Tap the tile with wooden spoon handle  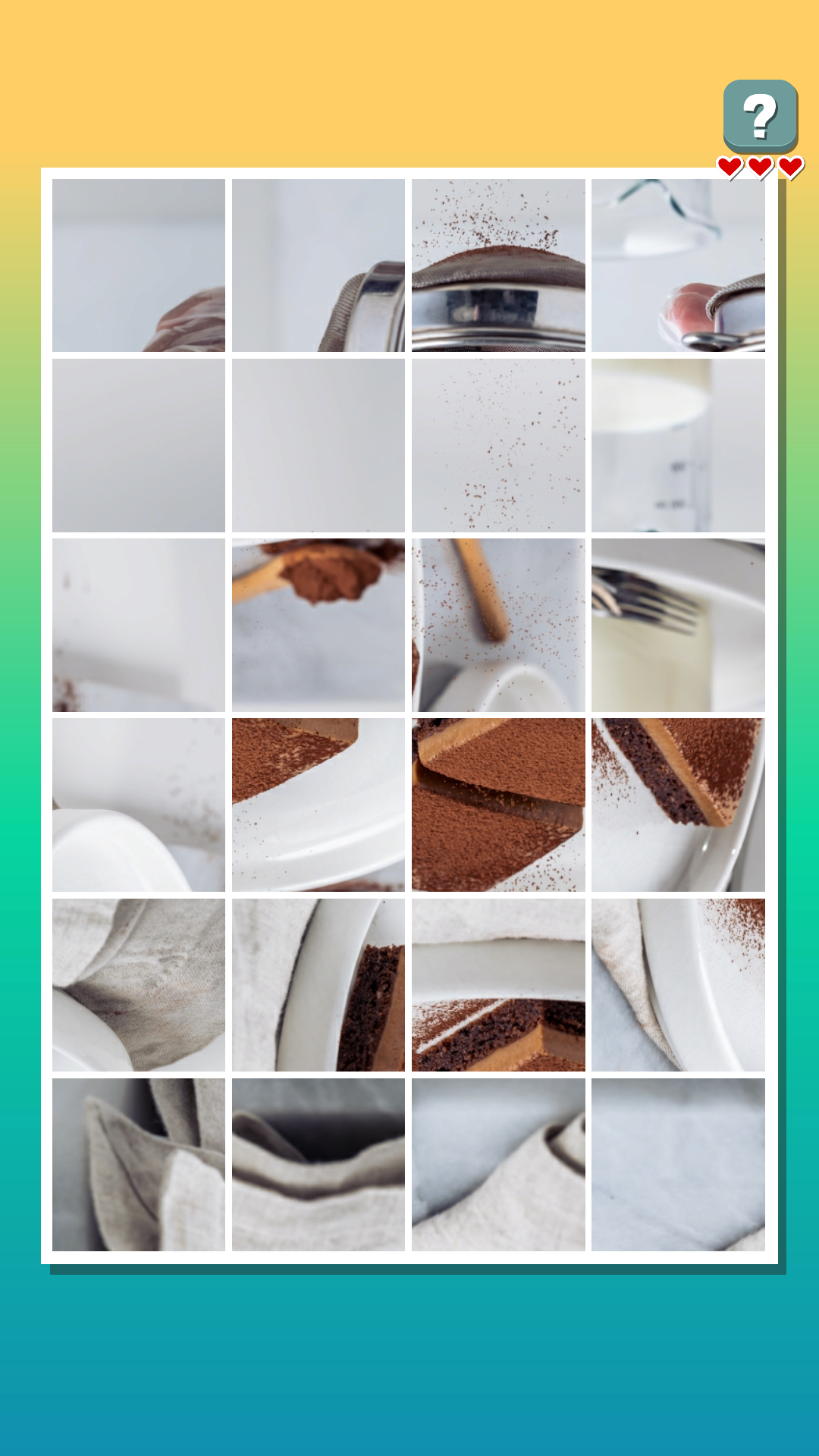point(498,625)
